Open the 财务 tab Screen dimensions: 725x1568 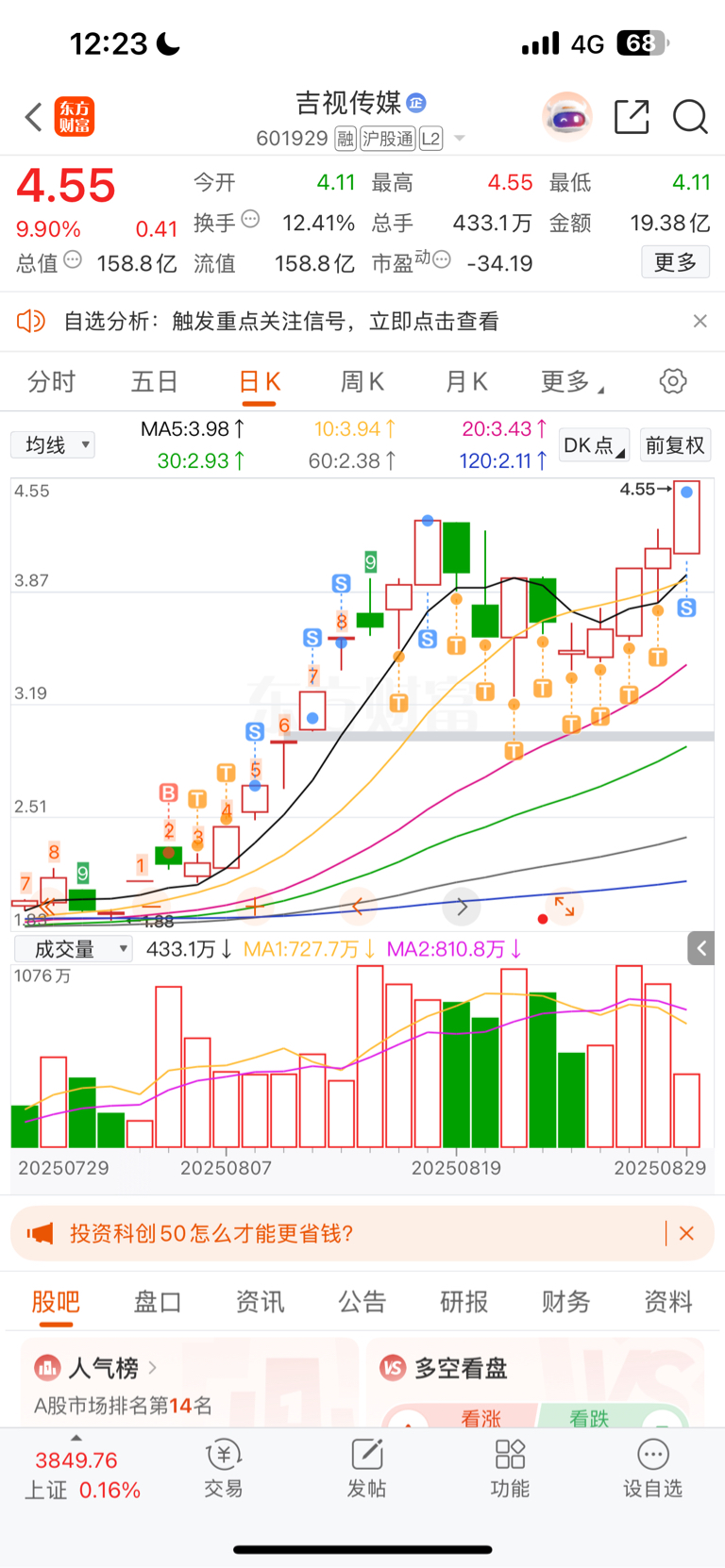click(565, 1302)
